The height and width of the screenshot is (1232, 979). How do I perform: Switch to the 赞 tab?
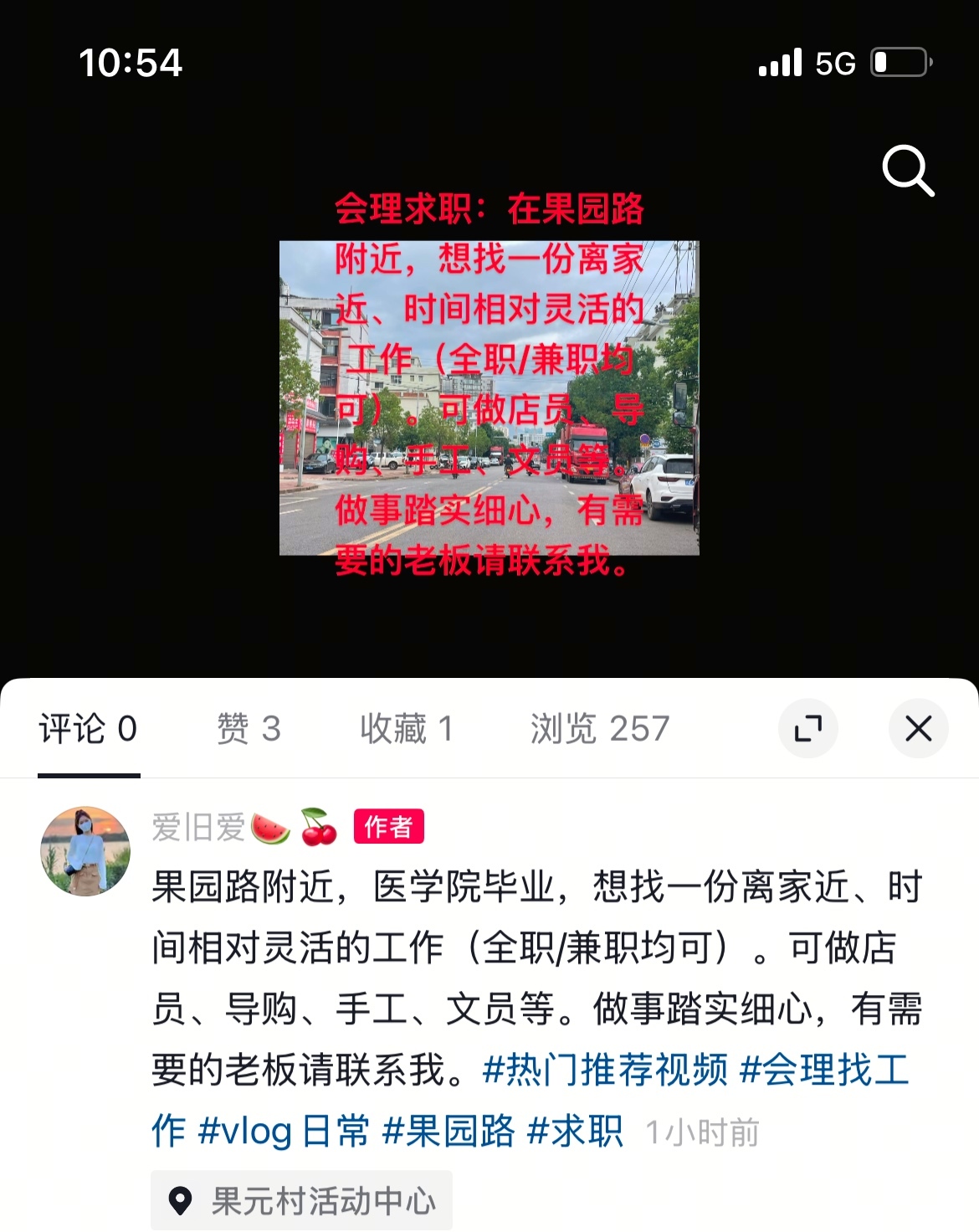249,729
